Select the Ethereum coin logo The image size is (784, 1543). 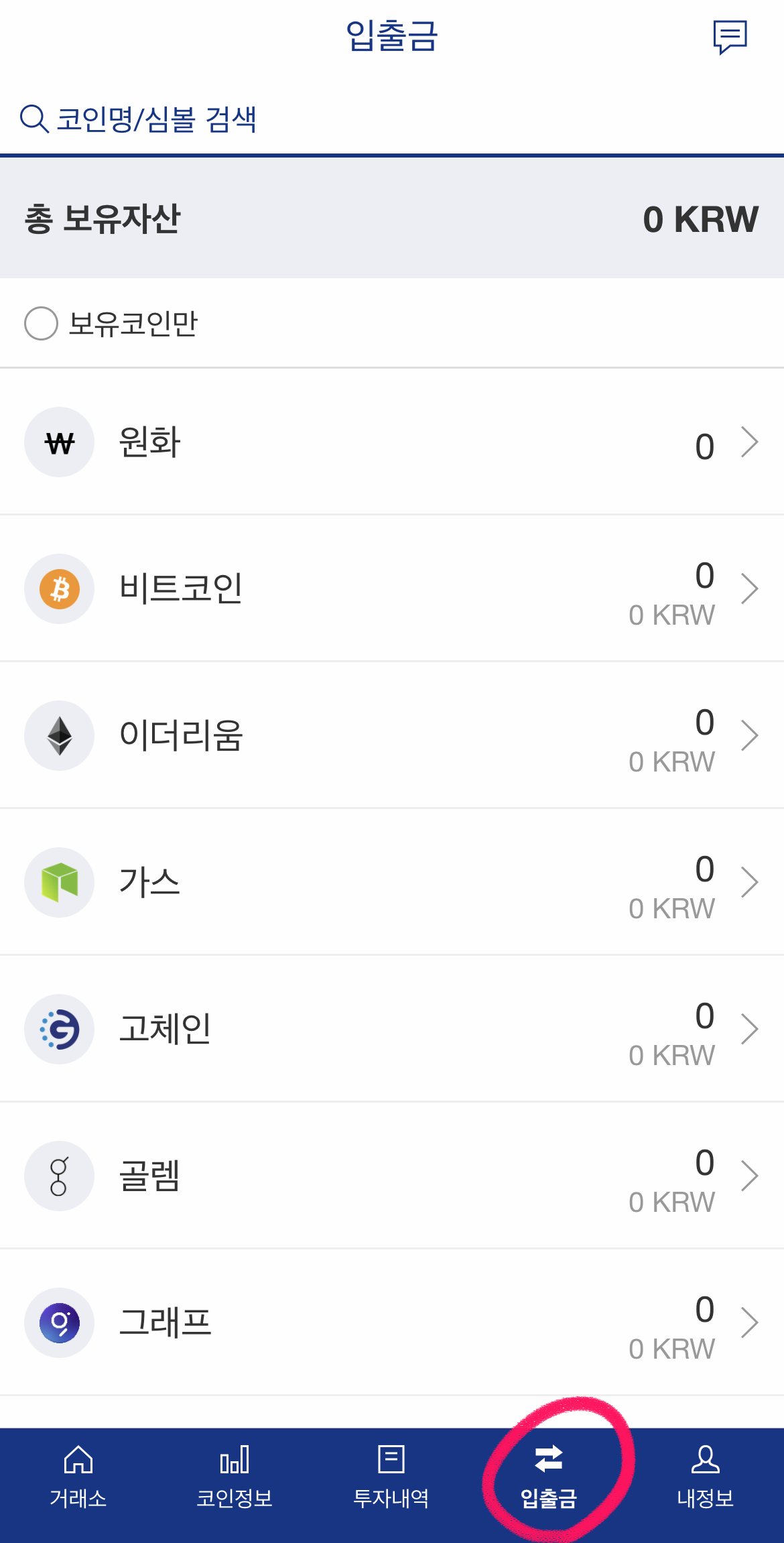coord(59,735)
